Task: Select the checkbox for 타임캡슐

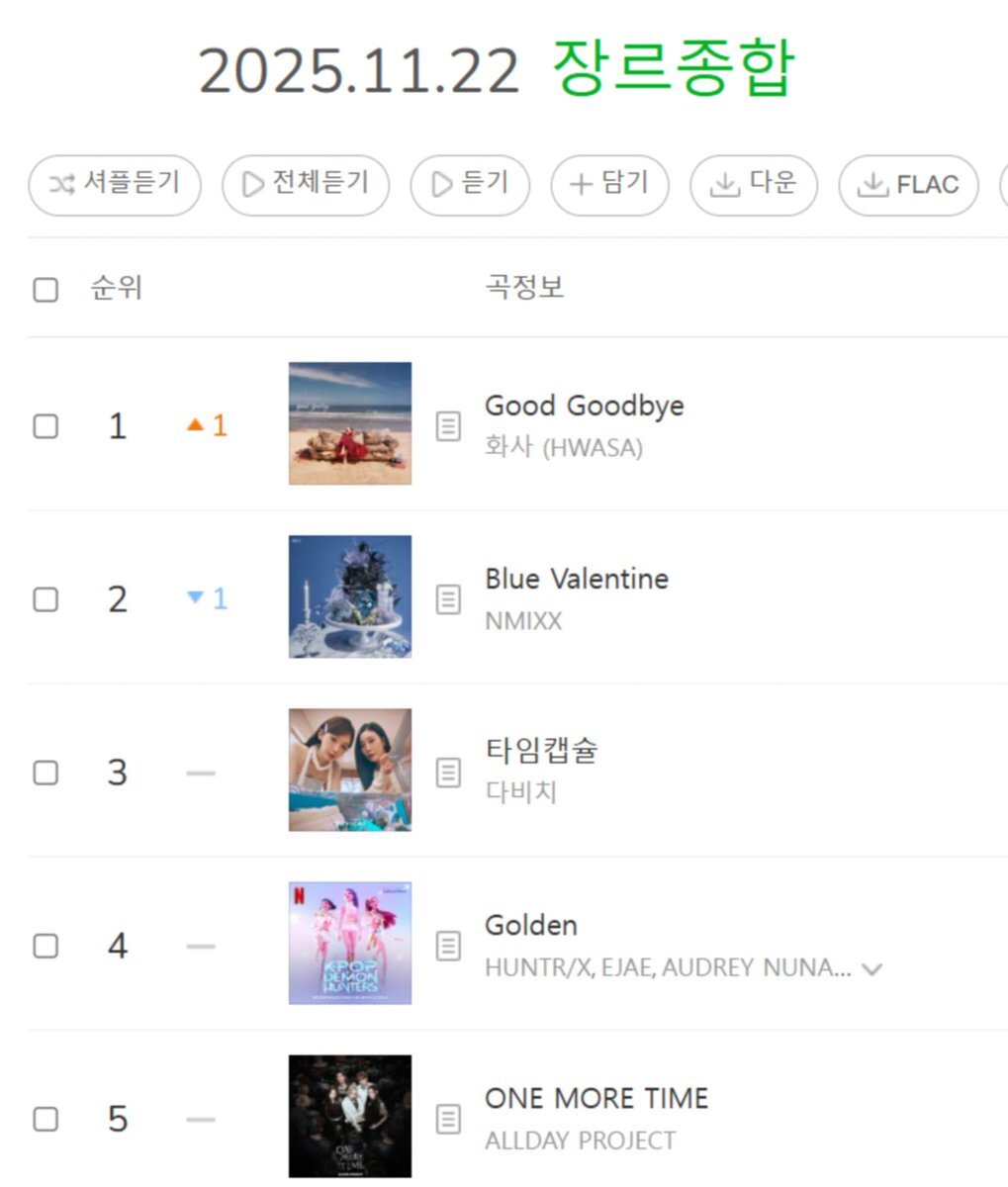Action: (x=46, y=773)
